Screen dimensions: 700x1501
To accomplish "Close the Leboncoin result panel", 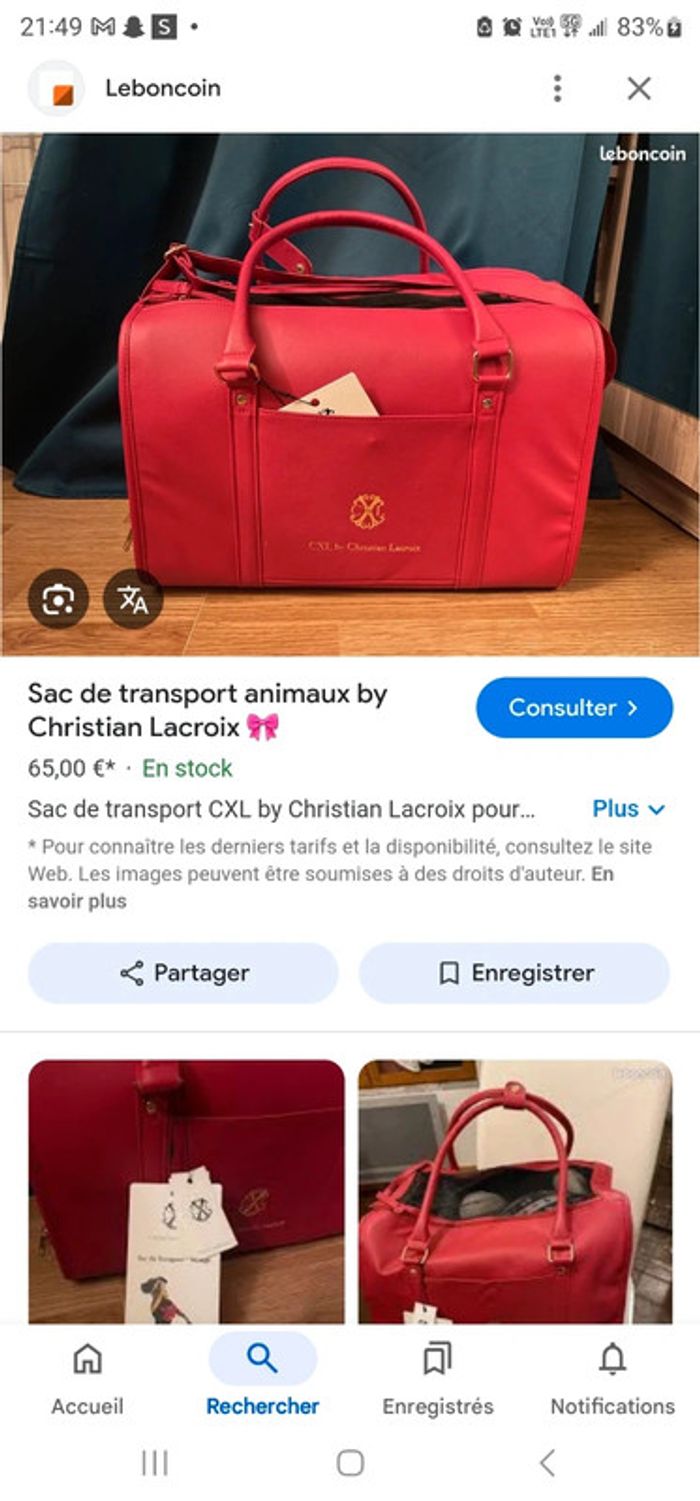I will tap(639, 88).
